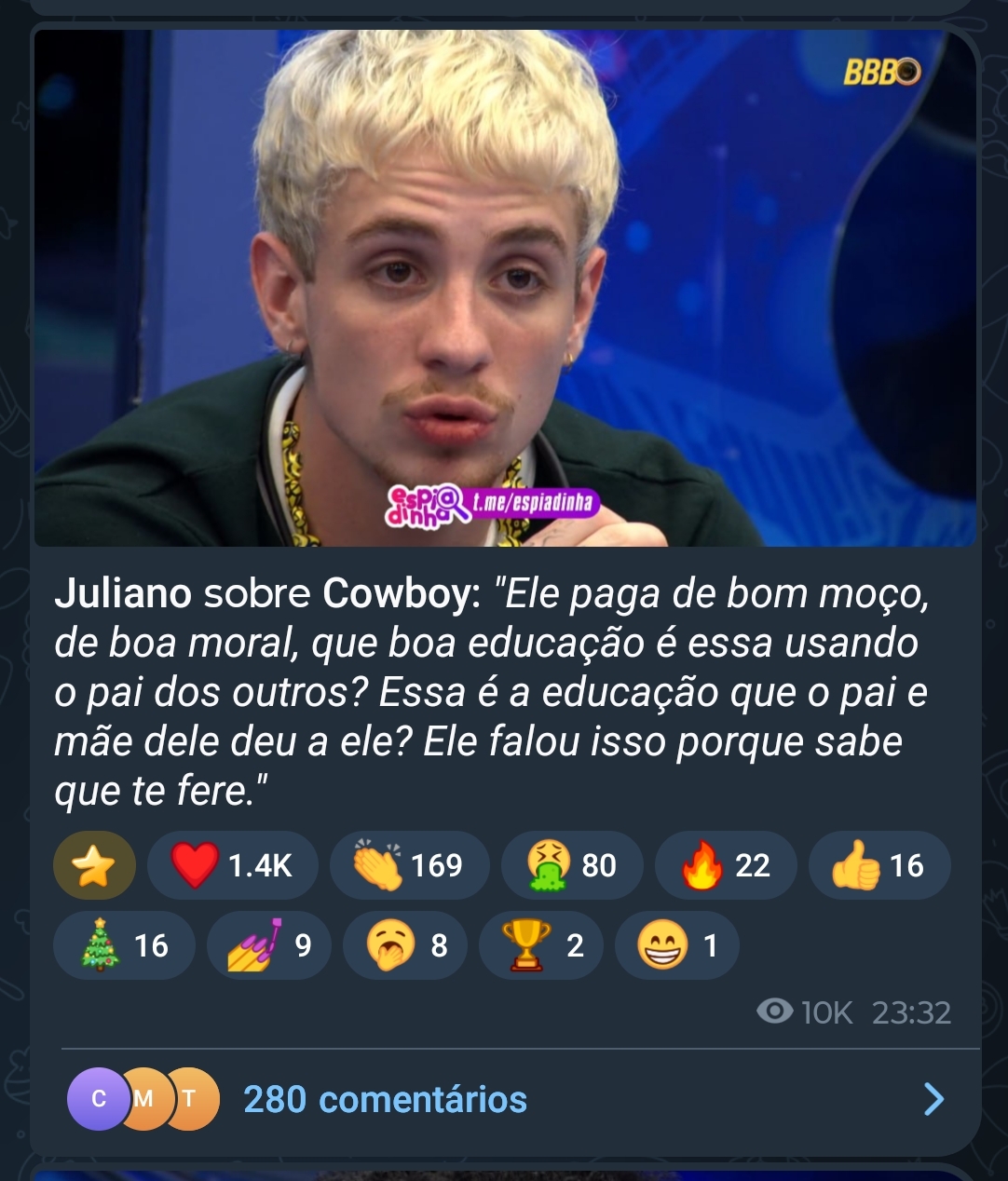Open the post photo in full view
Image resolution: width=1008 pixels, height=1181 pixels.
[504, 289]
